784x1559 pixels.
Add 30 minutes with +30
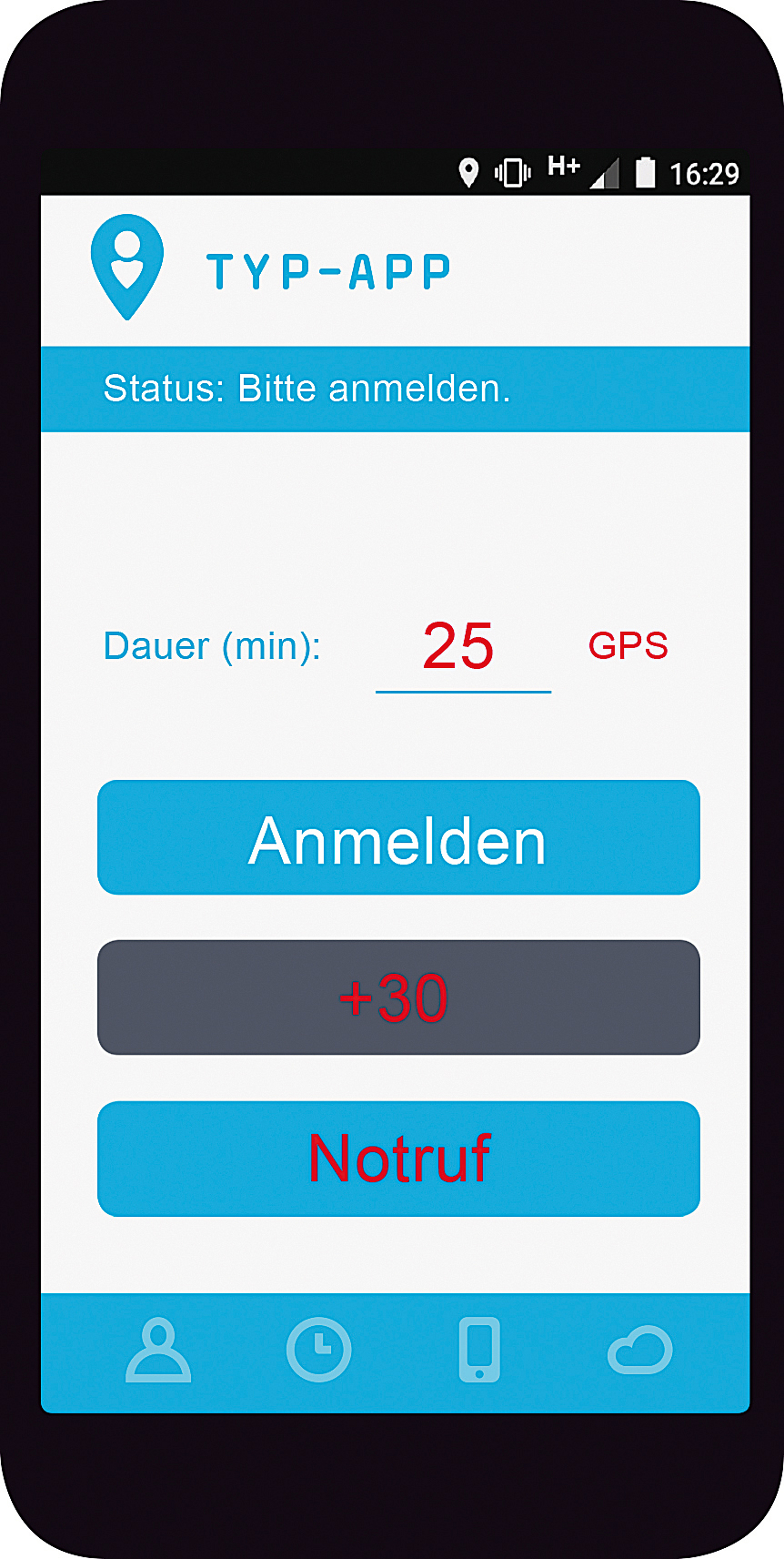[398, 997]
